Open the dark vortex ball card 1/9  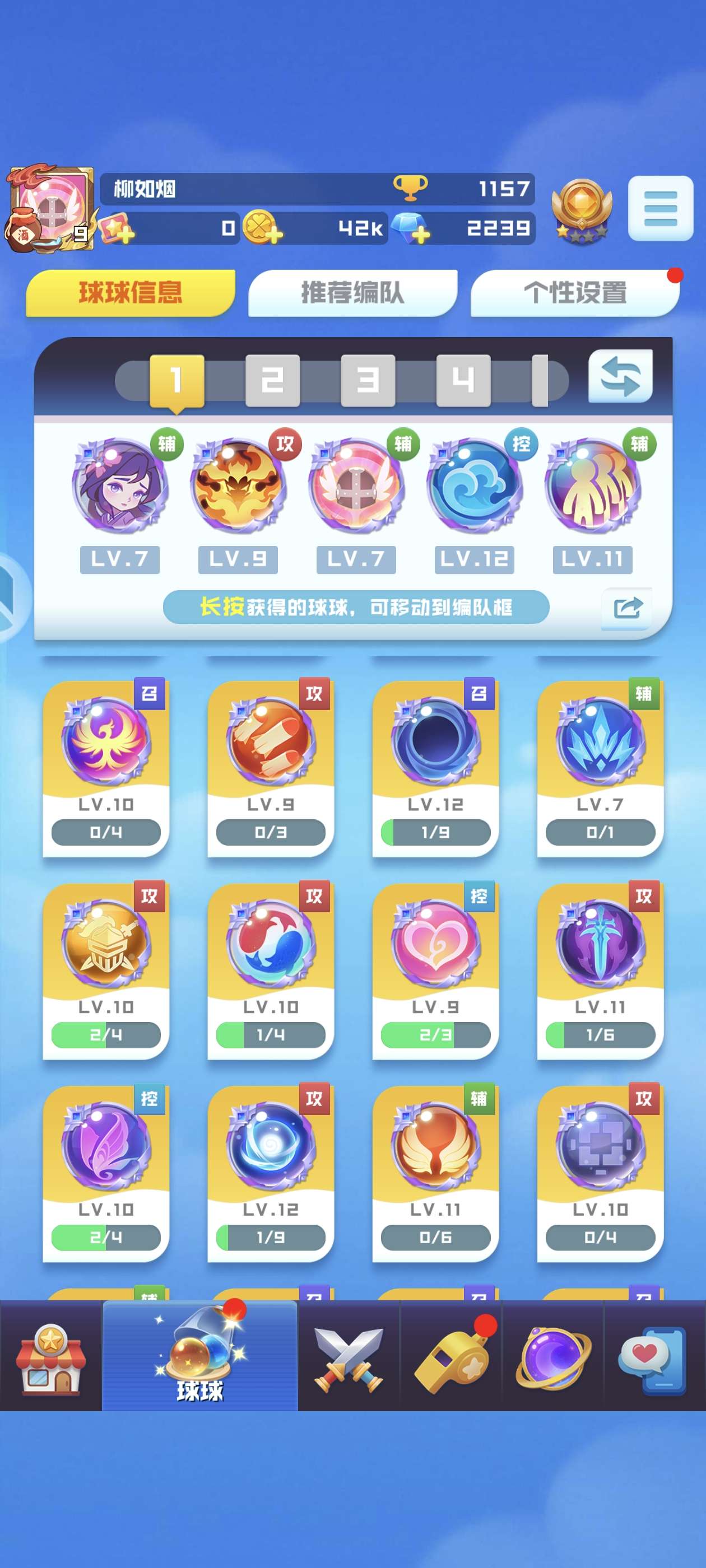(x=435, y=767)
